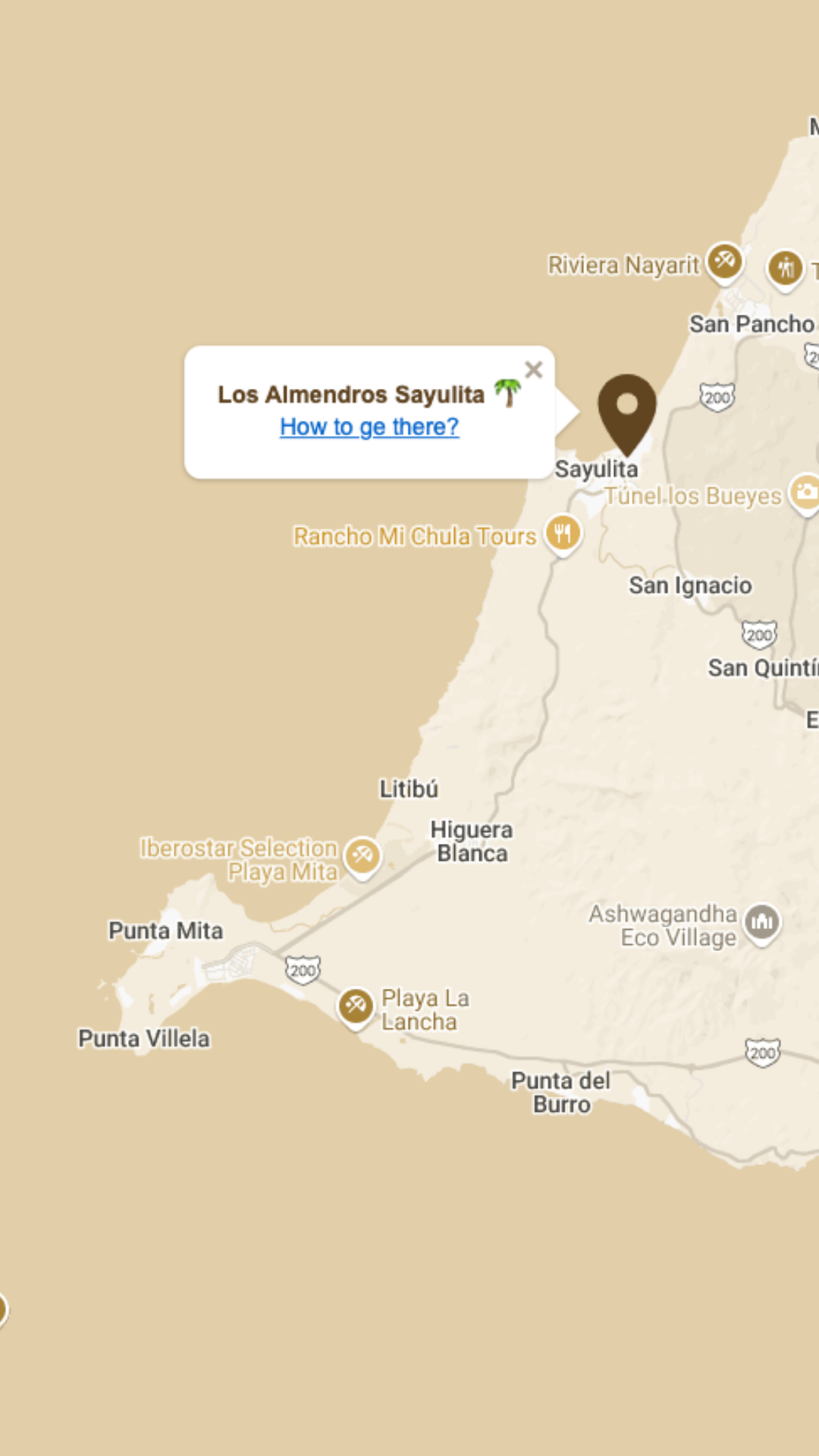Open the 'How to ge there?' link
This screenshot has width=819, height=1456.
tap(369, 427)
